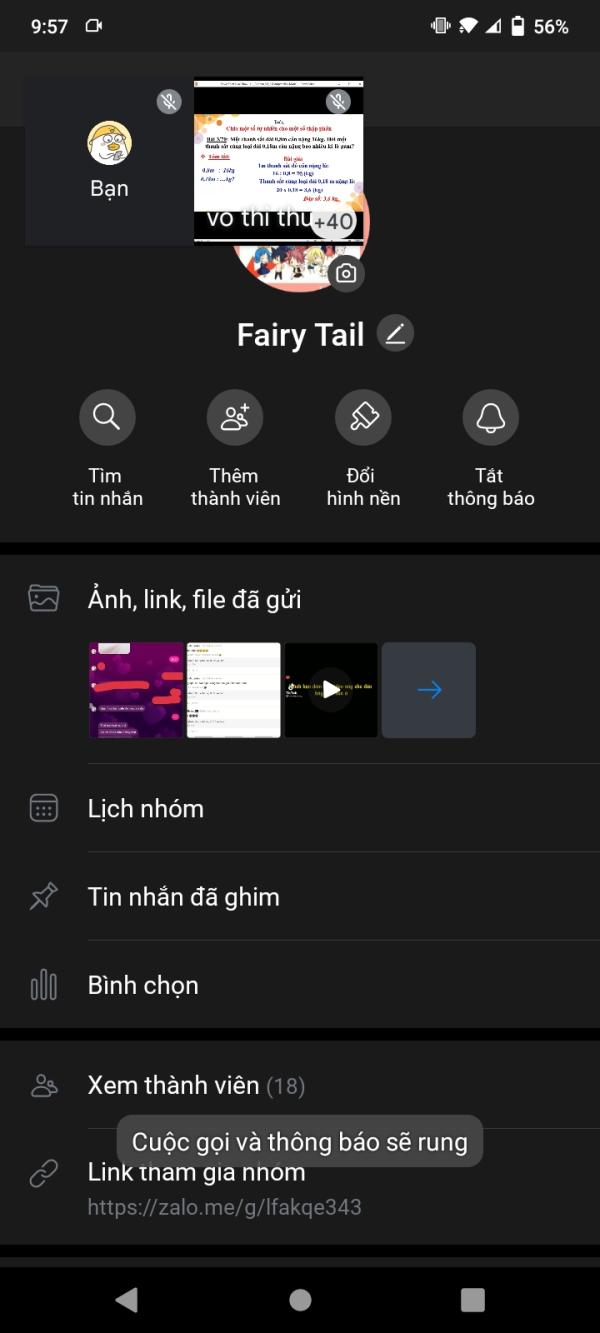Viewport: 600px width, 1333px height.
Task: Change wallpaper via Đổi hình nền
Action: pyautogui.click(x=363, y=418)
